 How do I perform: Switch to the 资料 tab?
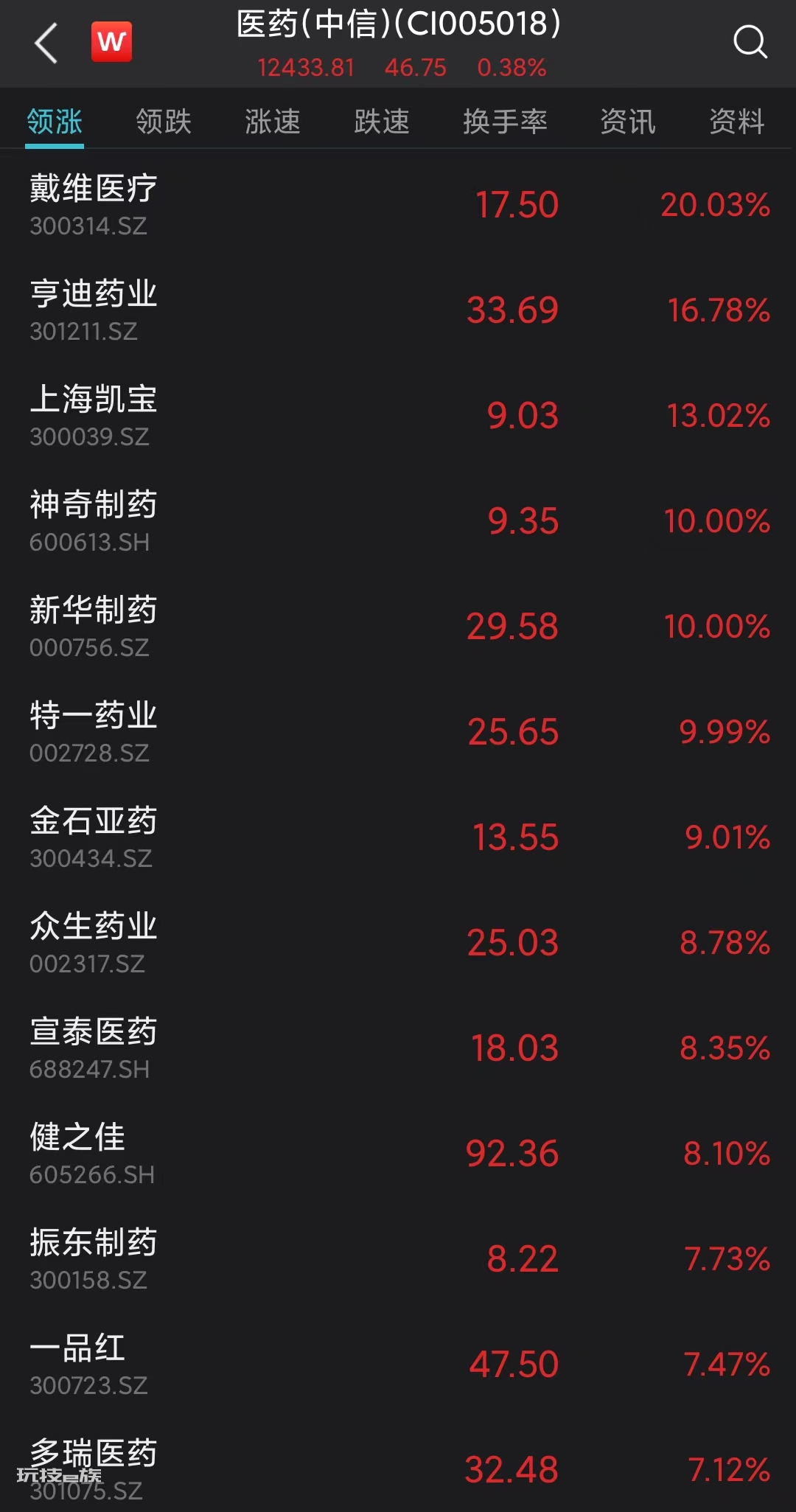[736, 122]
